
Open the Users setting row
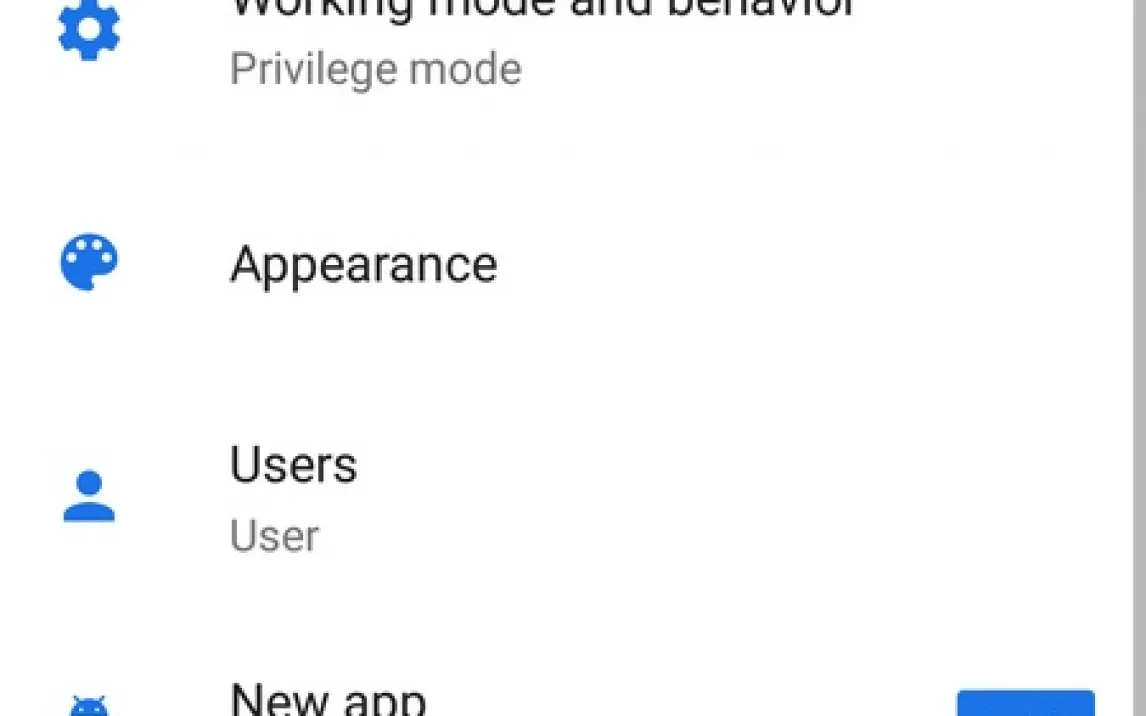point(294,497)
